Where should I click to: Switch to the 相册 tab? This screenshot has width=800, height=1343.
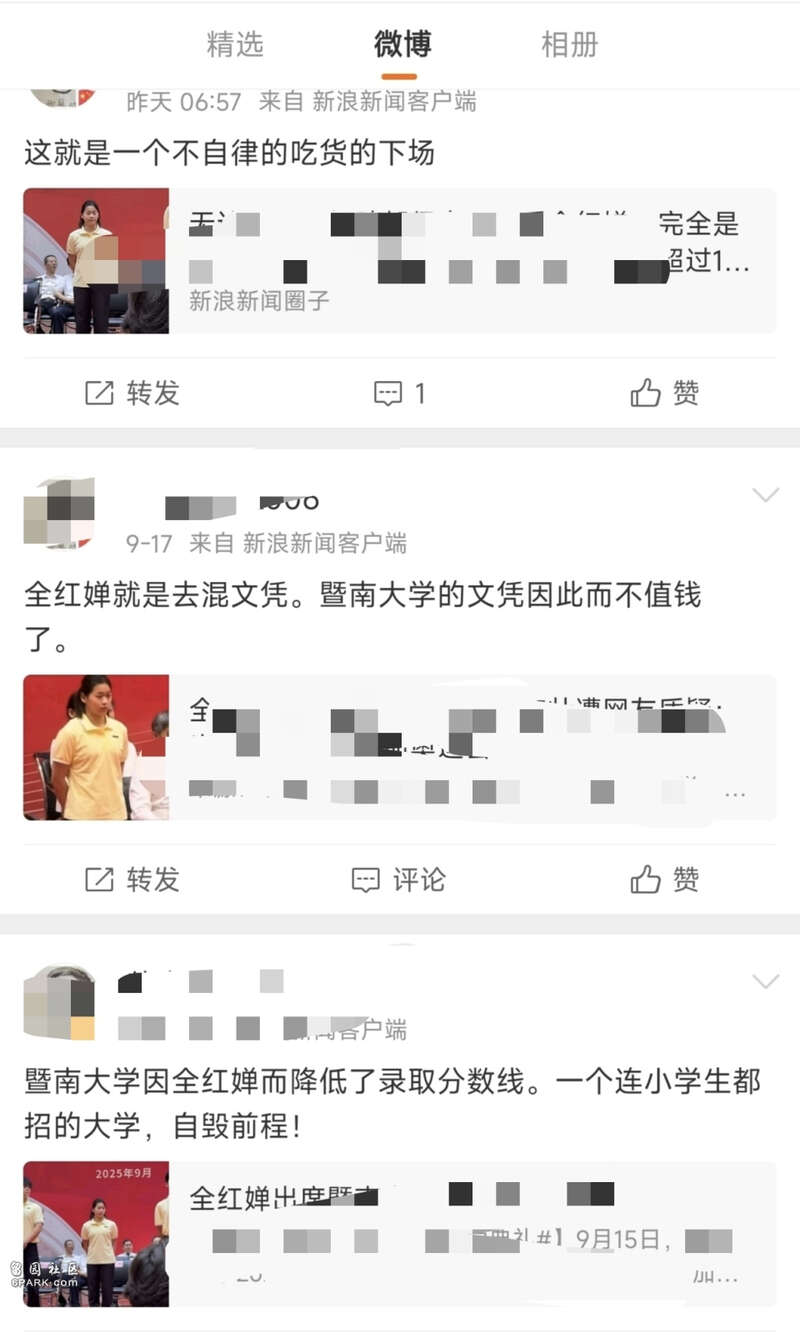569,44
